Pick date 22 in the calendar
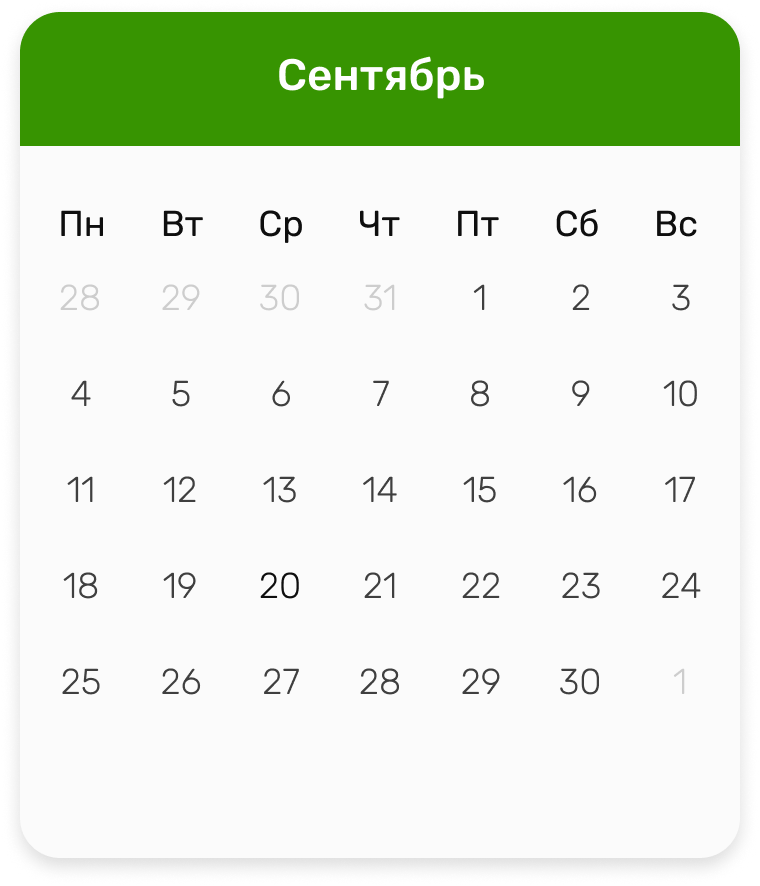Screen dimensions: 760x886 point(480,586)
